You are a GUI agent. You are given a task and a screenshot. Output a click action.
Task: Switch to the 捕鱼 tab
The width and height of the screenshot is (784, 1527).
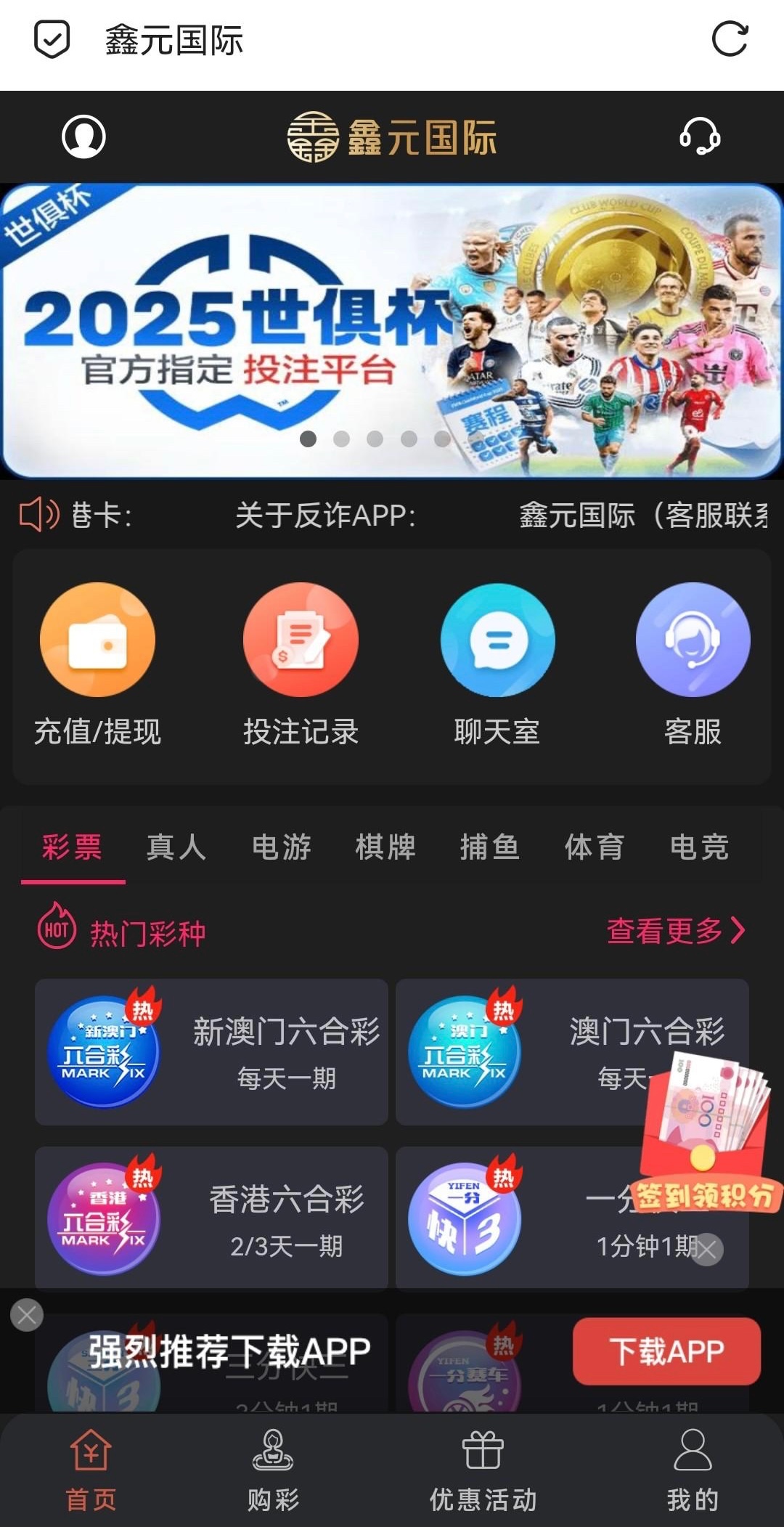(x=490, y=847)
